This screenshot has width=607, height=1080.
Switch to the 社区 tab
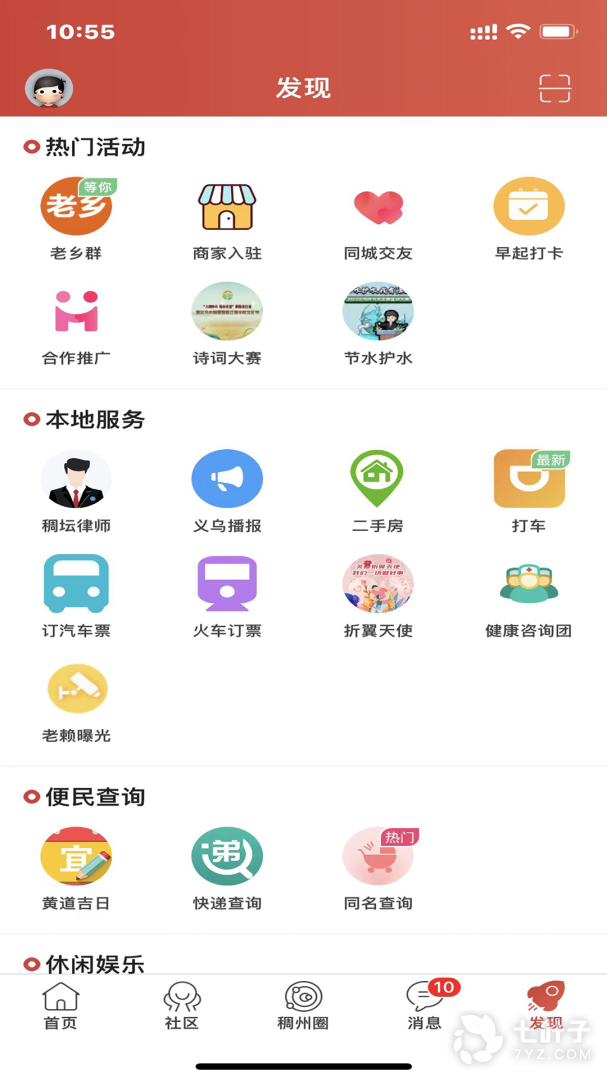coord(182,1006)
